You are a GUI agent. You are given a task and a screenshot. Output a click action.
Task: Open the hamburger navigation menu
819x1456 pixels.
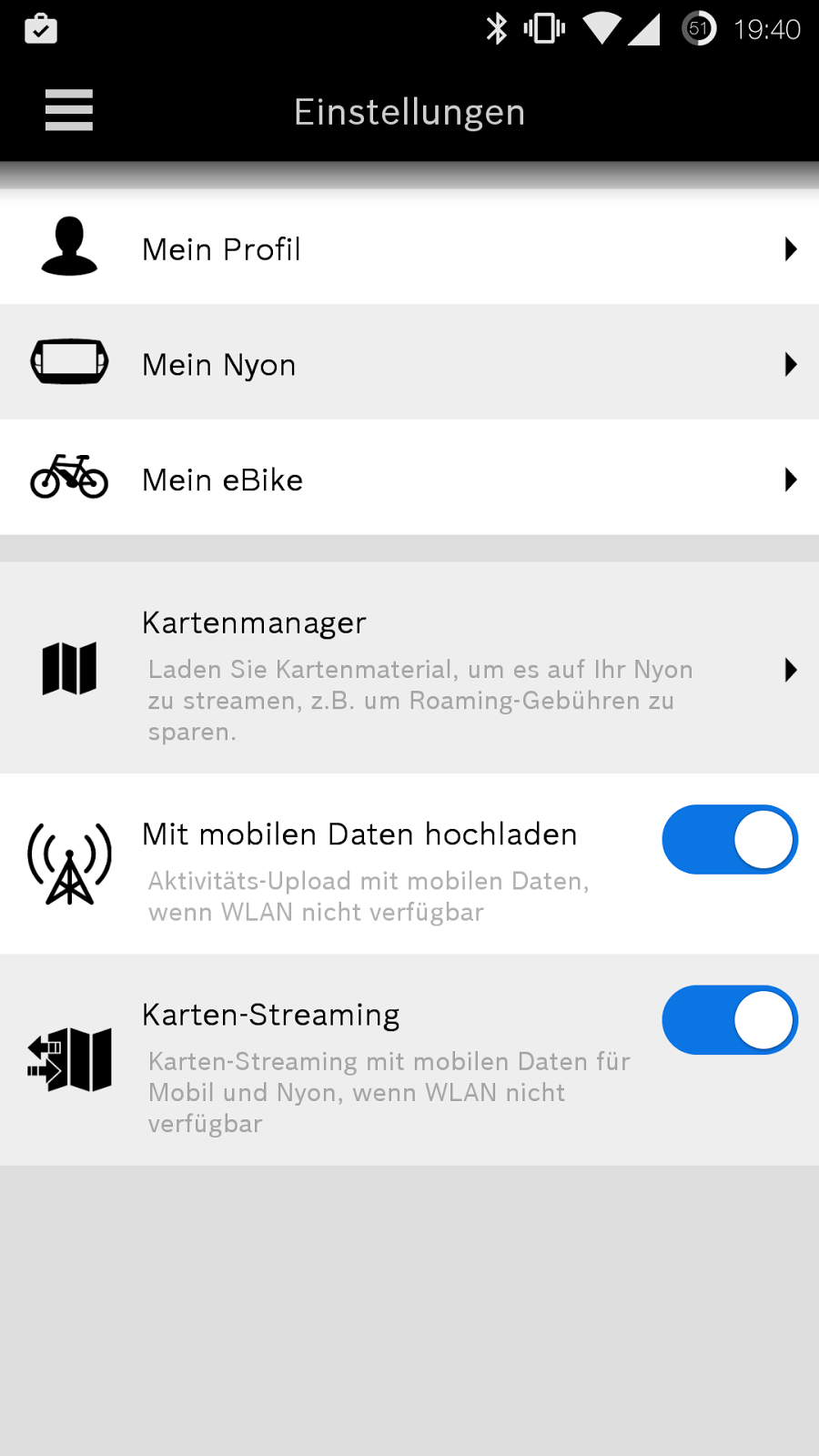tap(69, 111)
